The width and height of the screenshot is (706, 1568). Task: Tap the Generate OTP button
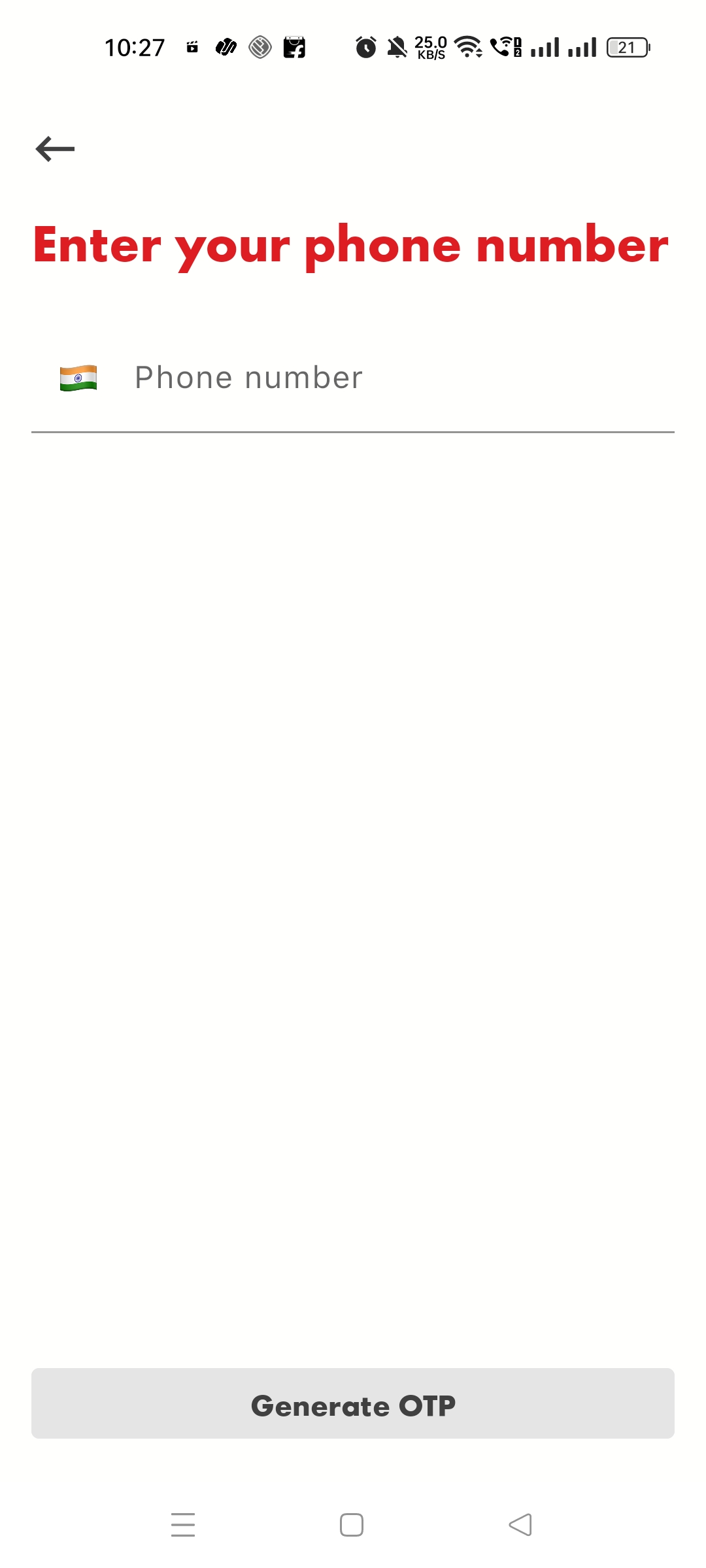[x=353, y=1403]
